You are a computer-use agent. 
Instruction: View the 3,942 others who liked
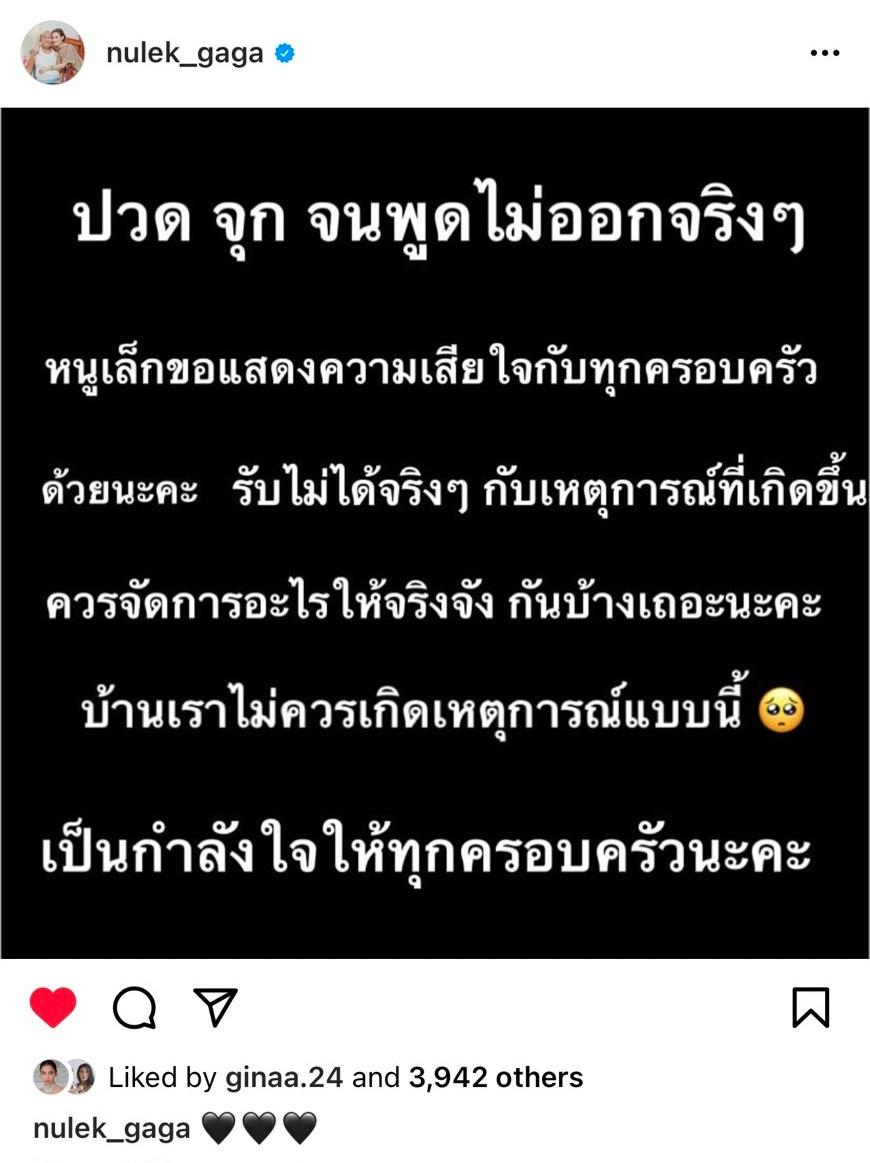495,1077
